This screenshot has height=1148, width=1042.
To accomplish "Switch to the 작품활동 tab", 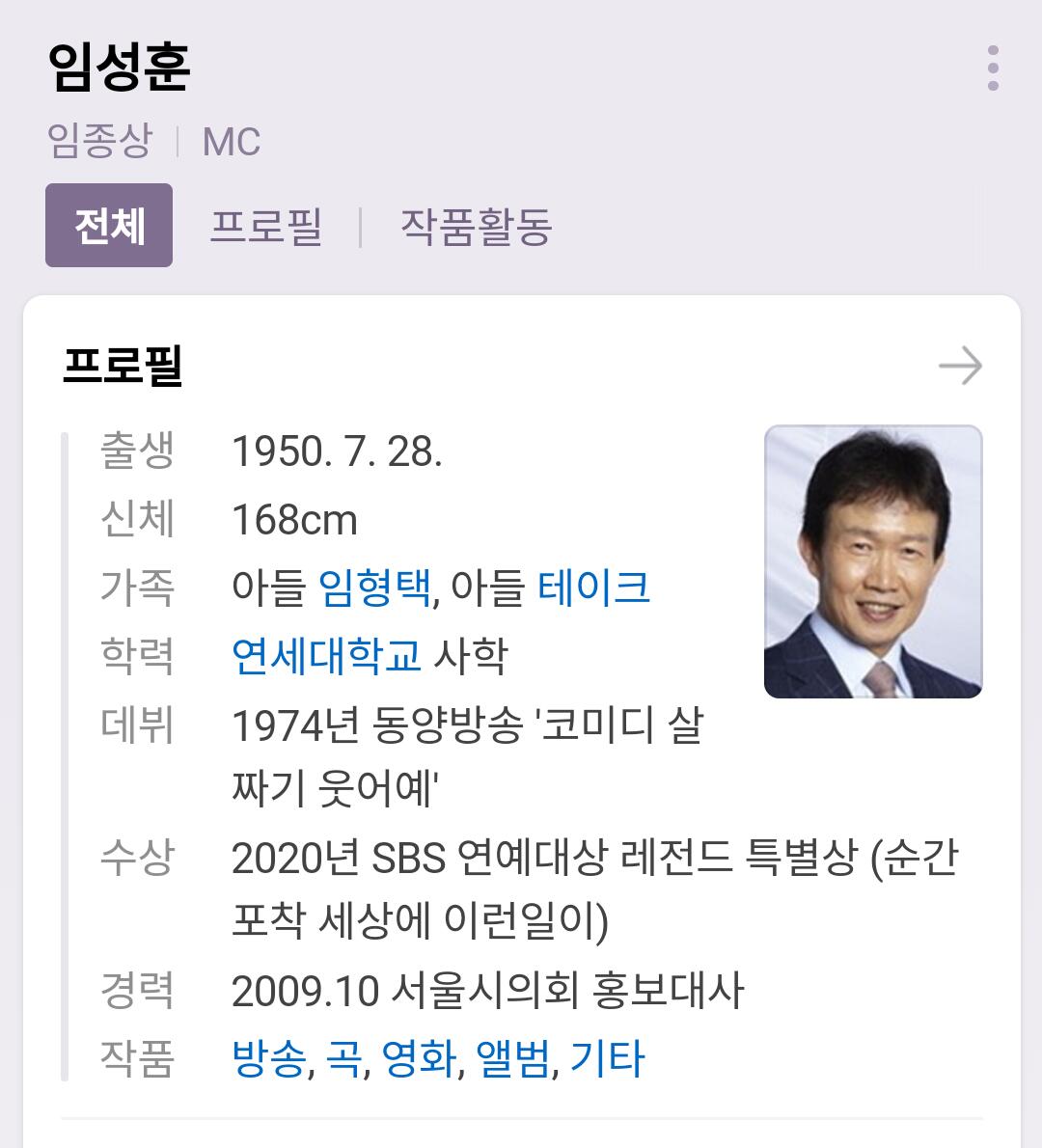I will (x=476, y=227).
